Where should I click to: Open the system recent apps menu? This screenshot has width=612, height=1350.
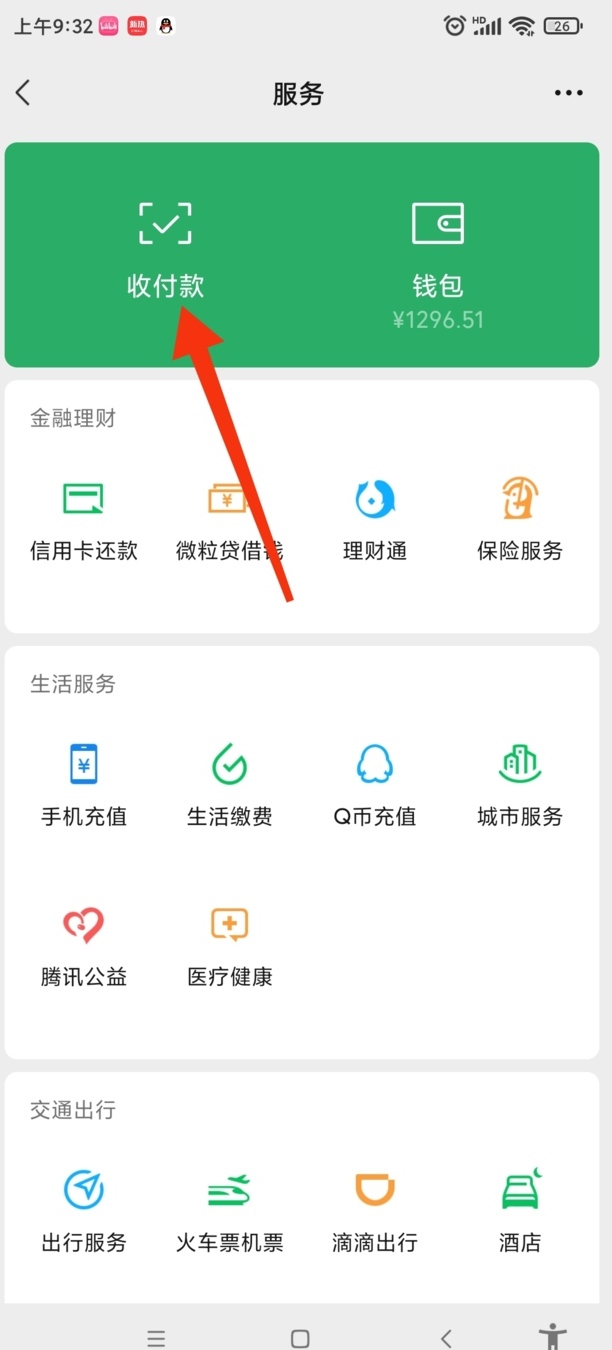point(156,1338)
